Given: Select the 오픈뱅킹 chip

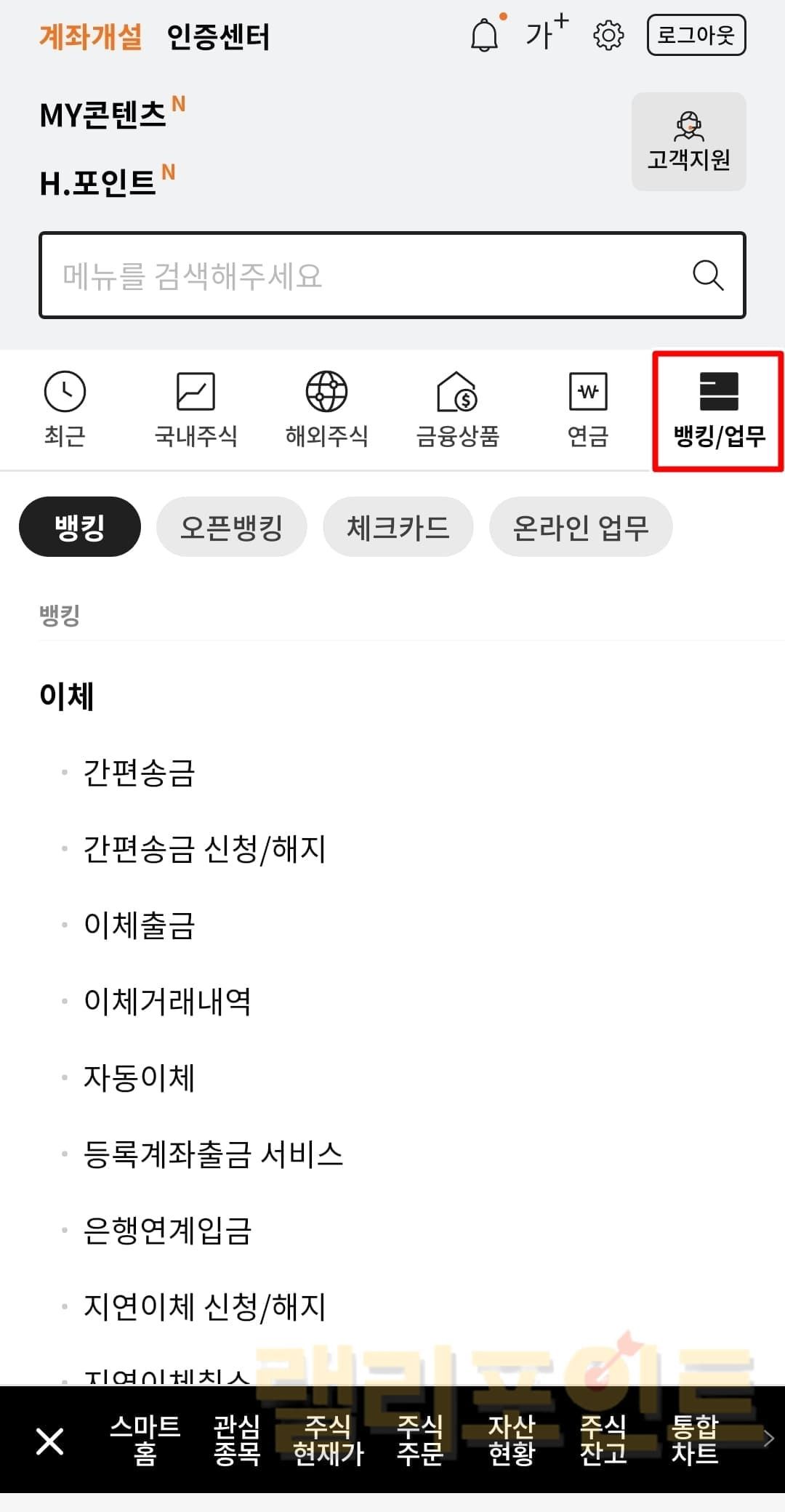Looking at the screenshot, I should pos(231,527).
